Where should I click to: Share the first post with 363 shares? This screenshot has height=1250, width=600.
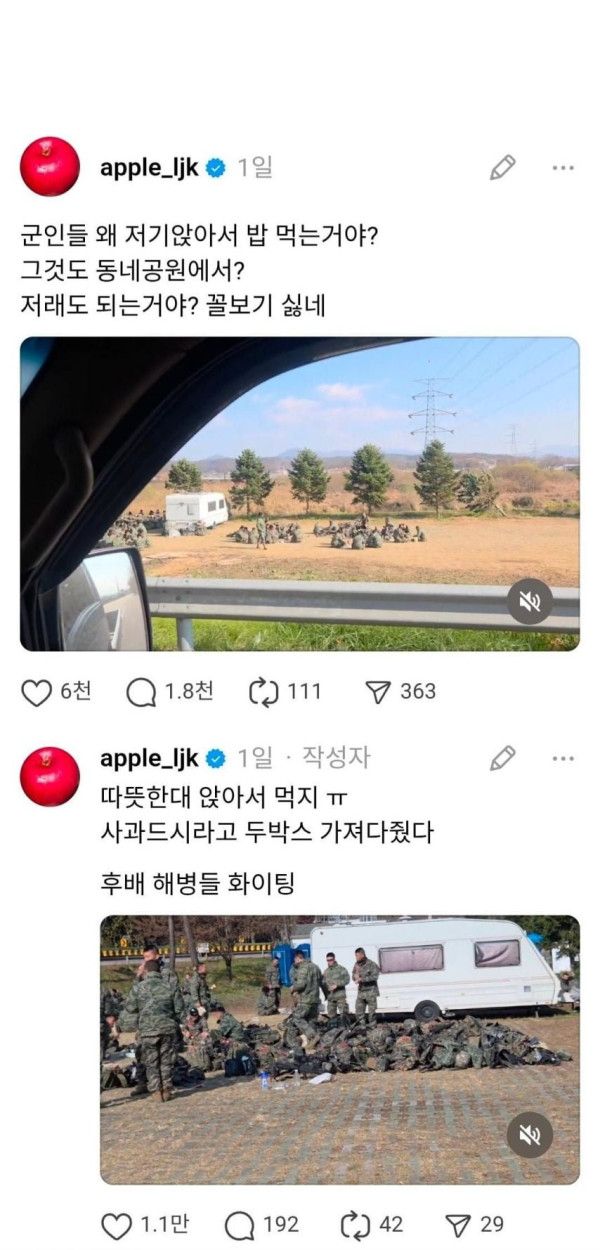(x=377, y=692)
